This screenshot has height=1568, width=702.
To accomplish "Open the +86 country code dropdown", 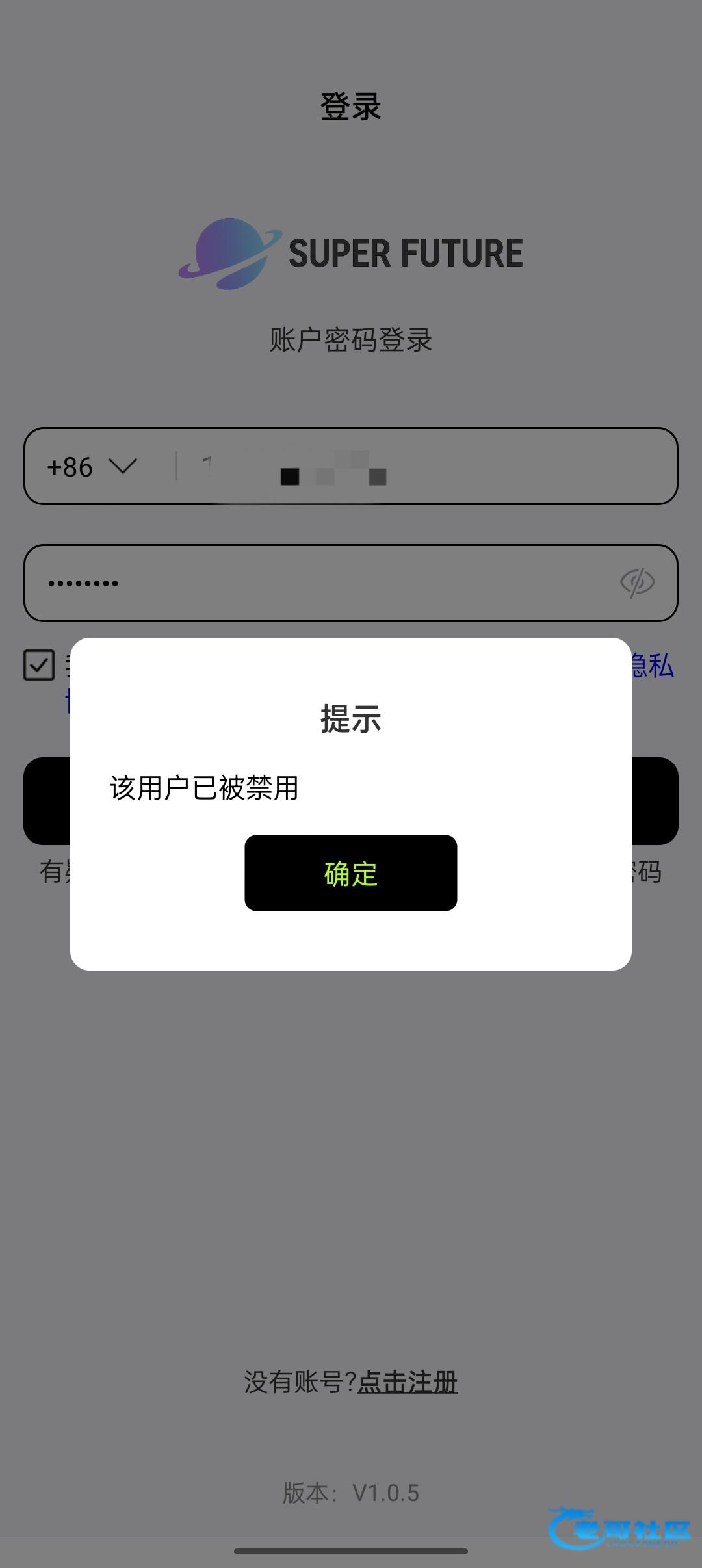I will click(x=92, y=467).
